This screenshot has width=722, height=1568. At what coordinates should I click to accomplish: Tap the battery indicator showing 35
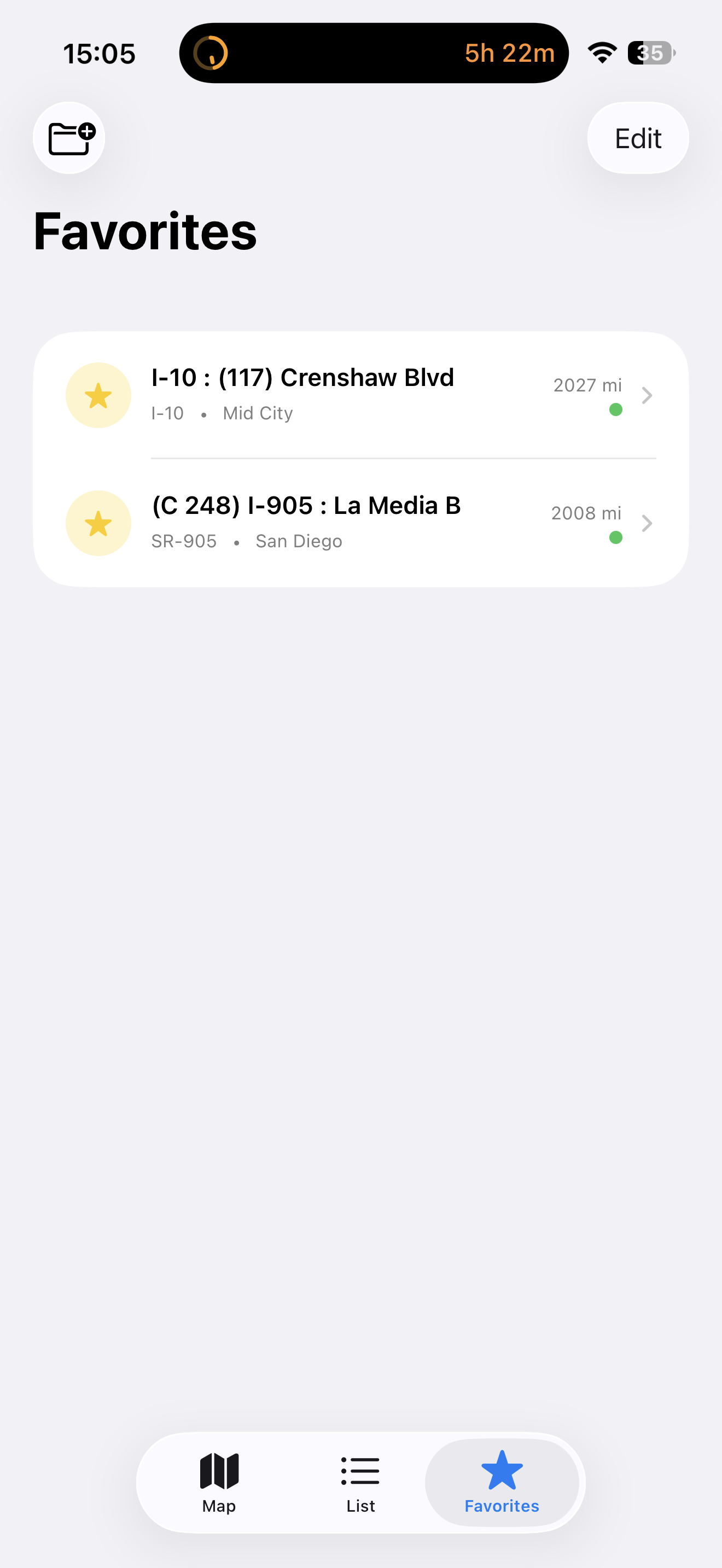point(650,53)
